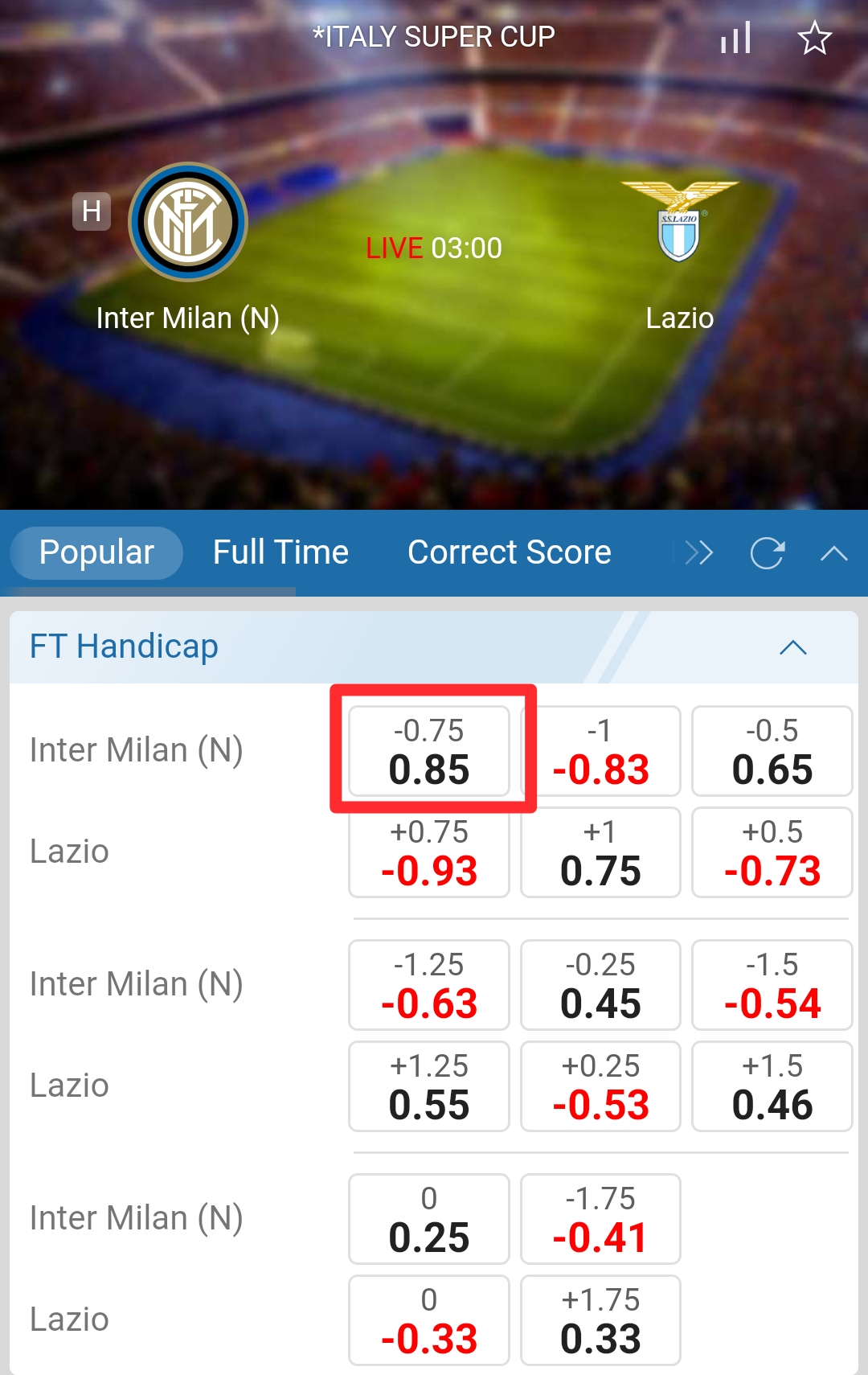Bet on Lazio +1.5 at 0.46
This screenshot has height=1375, width=868.
pos(772,1086)
